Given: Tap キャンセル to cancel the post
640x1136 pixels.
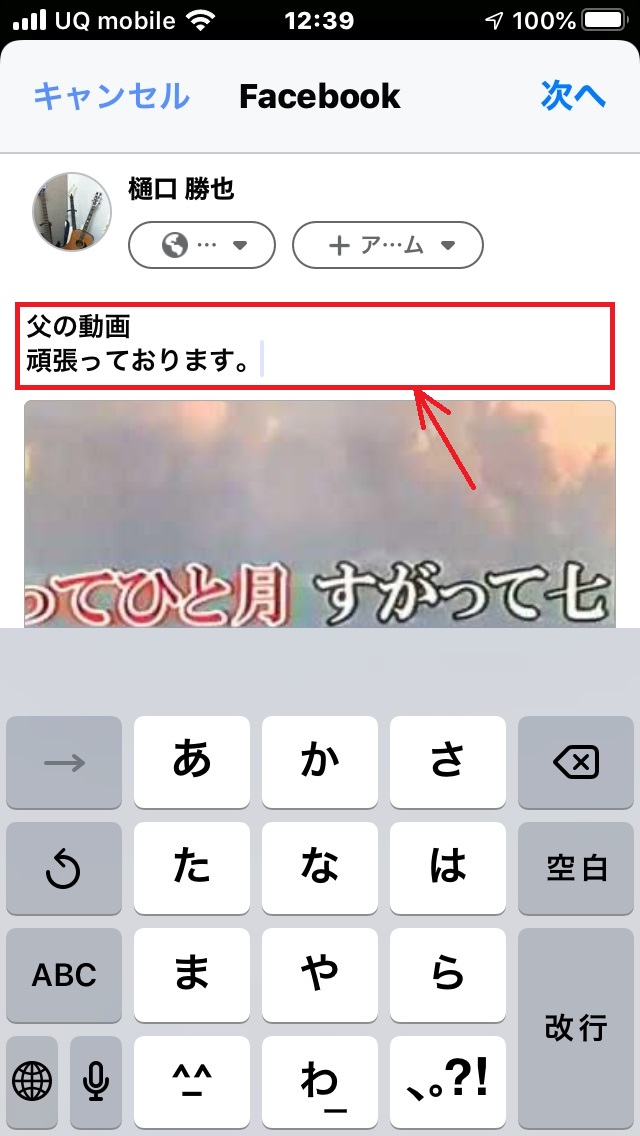Looking at the screenshot, I should 111,96.
